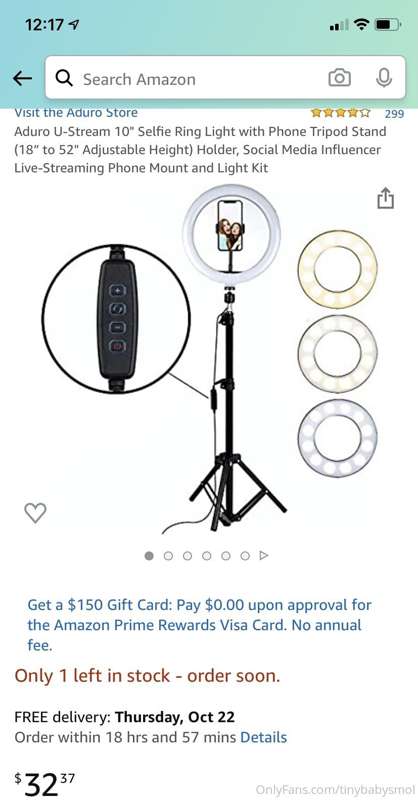Start voice search with the microphone

tap(384, 78)
